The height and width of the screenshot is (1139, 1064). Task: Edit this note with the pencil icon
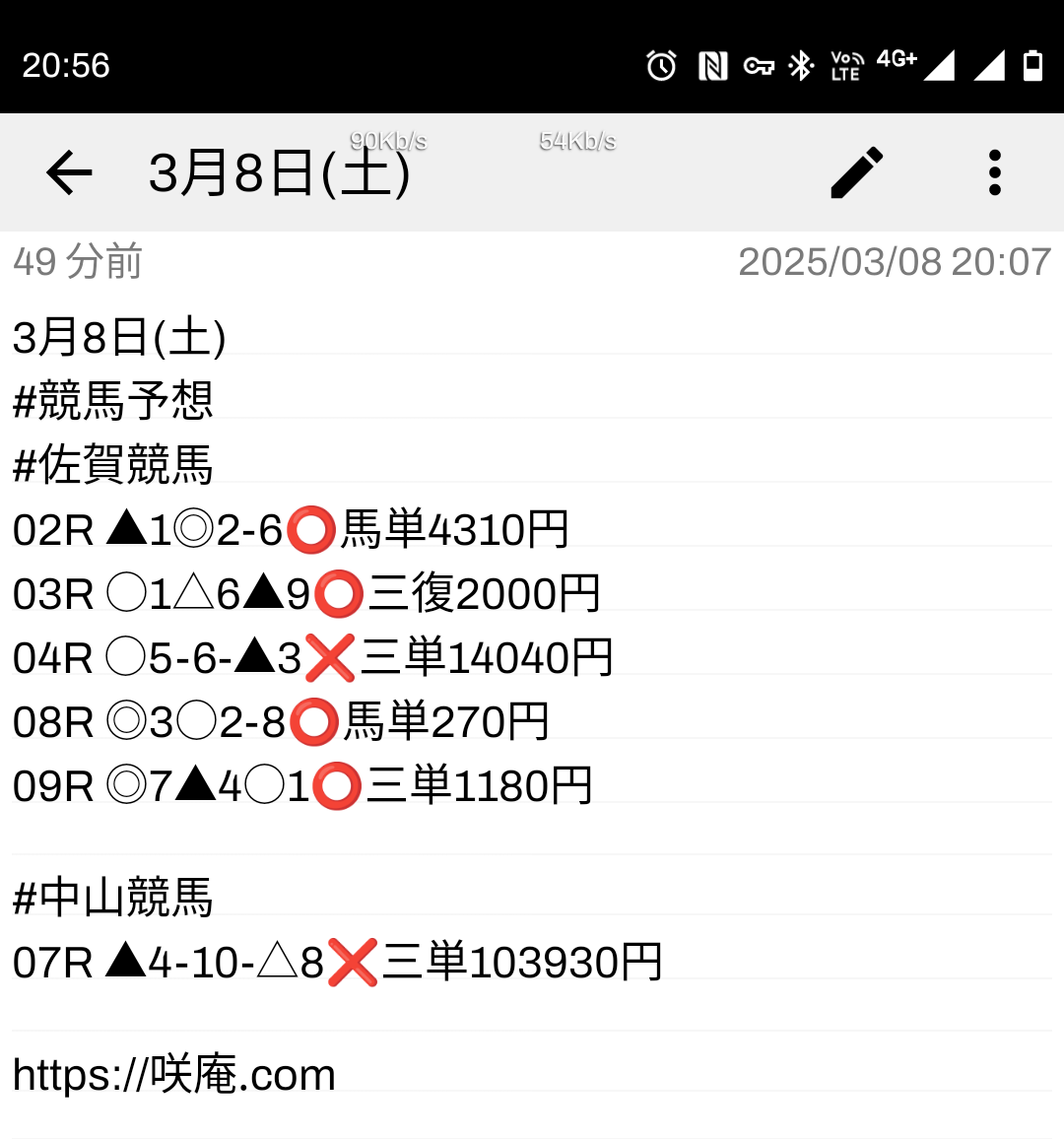click(856, 173)
